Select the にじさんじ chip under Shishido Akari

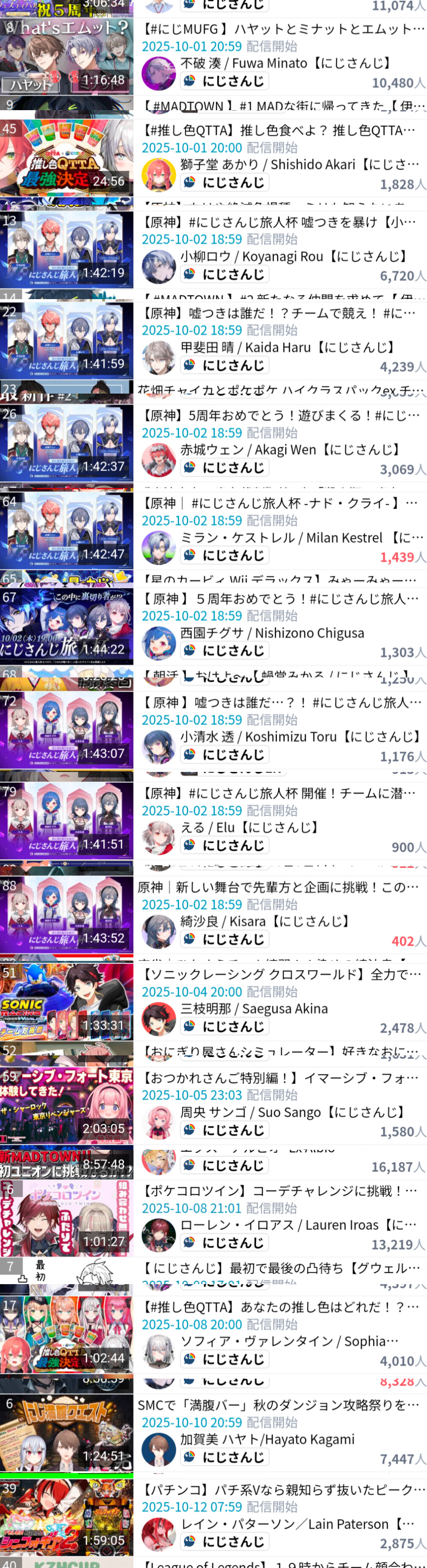coord(225,183)
